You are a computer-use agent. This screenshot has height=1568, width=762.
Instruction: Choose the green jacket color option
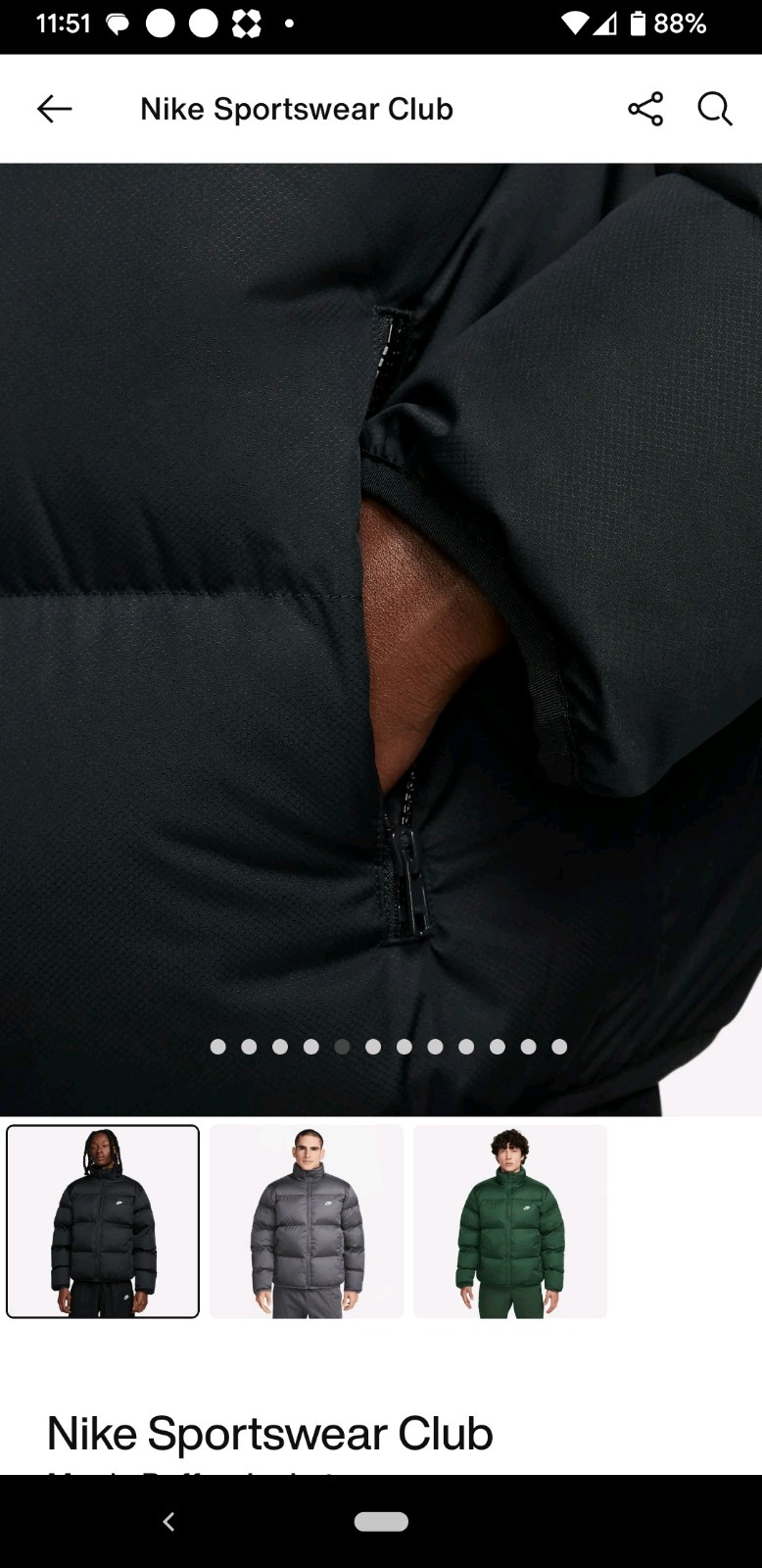(510, 1221)
